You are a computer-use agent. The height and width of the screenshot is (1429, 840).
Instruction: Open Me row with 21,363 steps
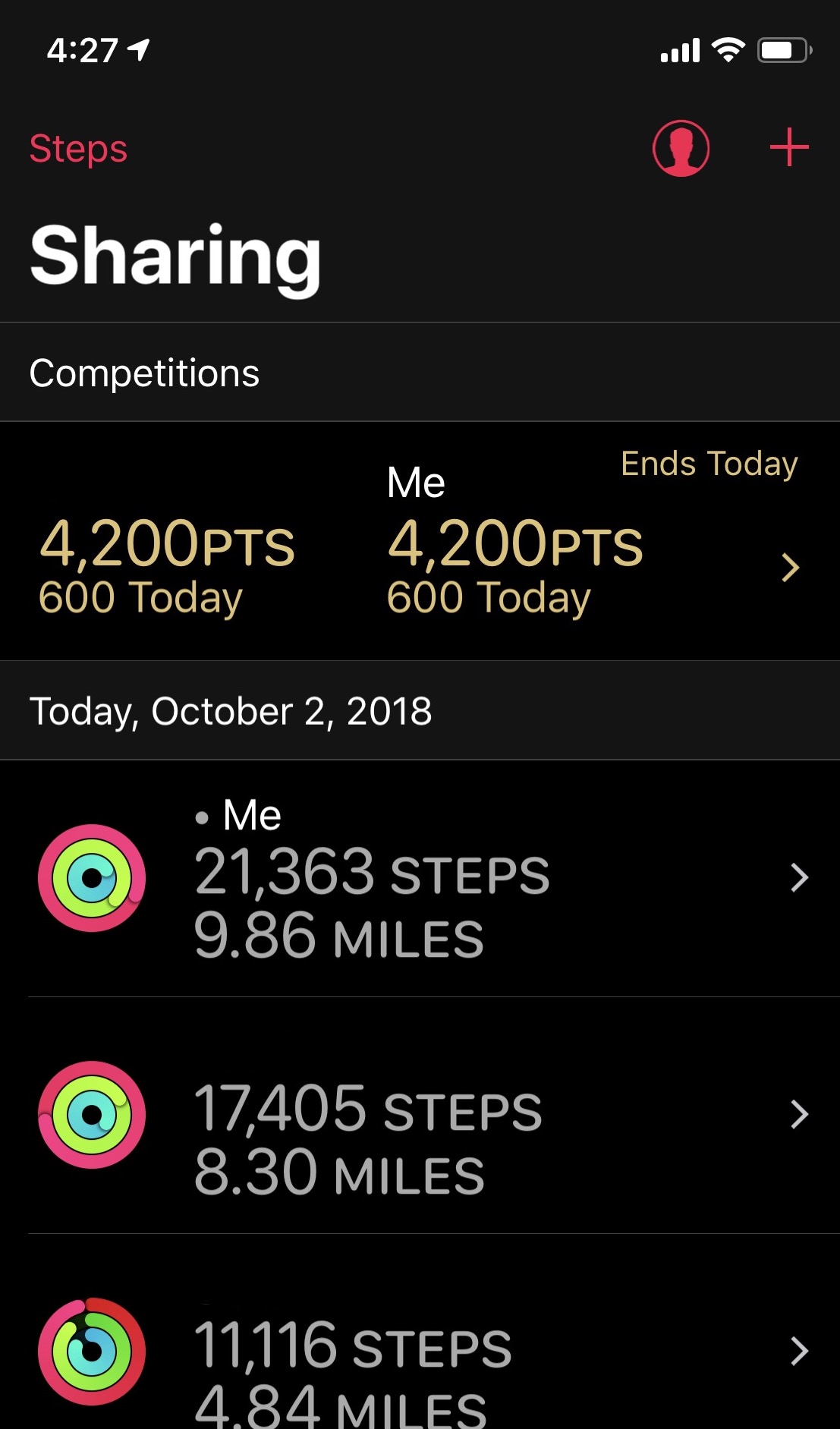(x=420, y=879)
